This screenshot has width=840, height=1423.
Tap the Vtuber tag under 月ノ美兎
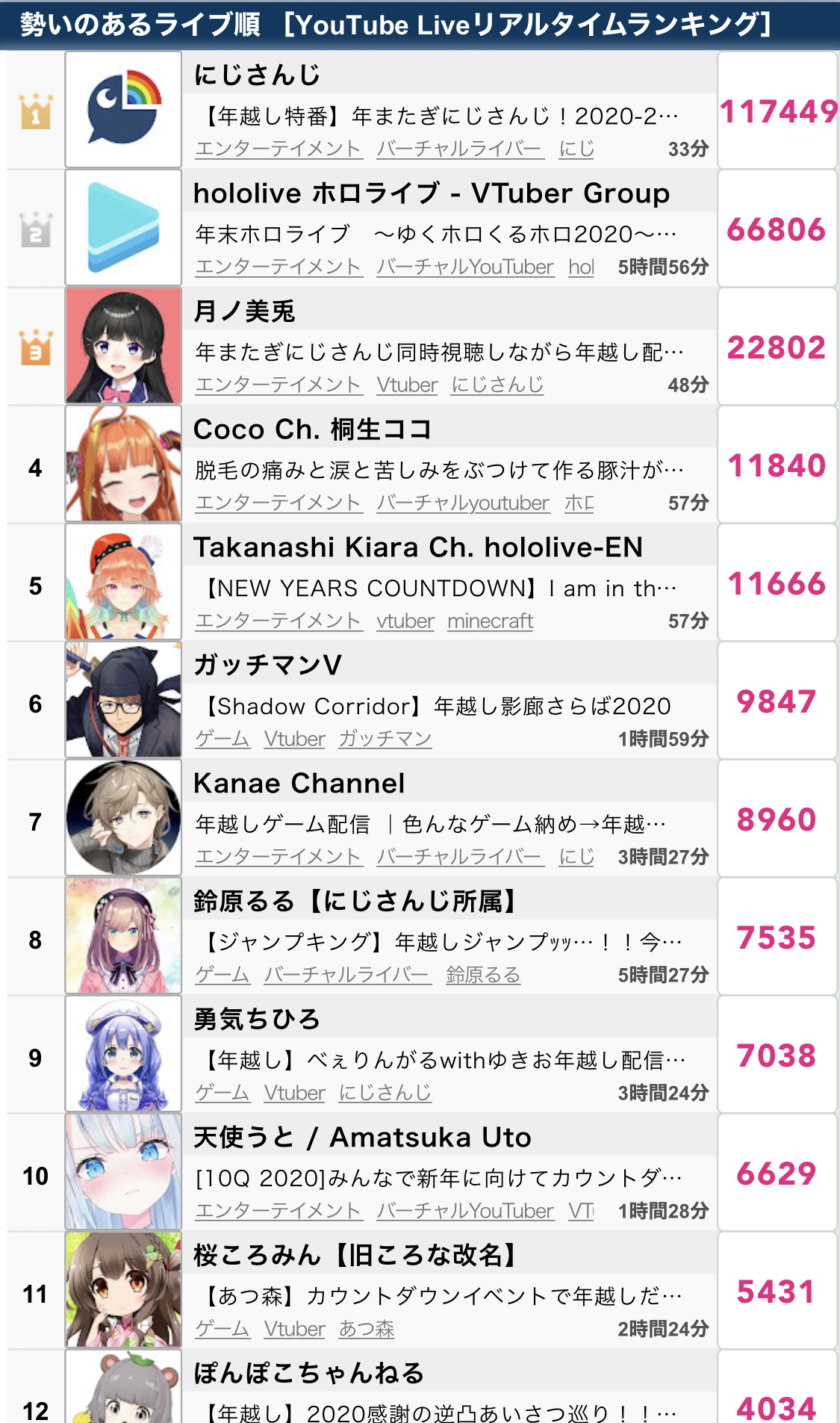pyautogui.click(x=407, y=385)
